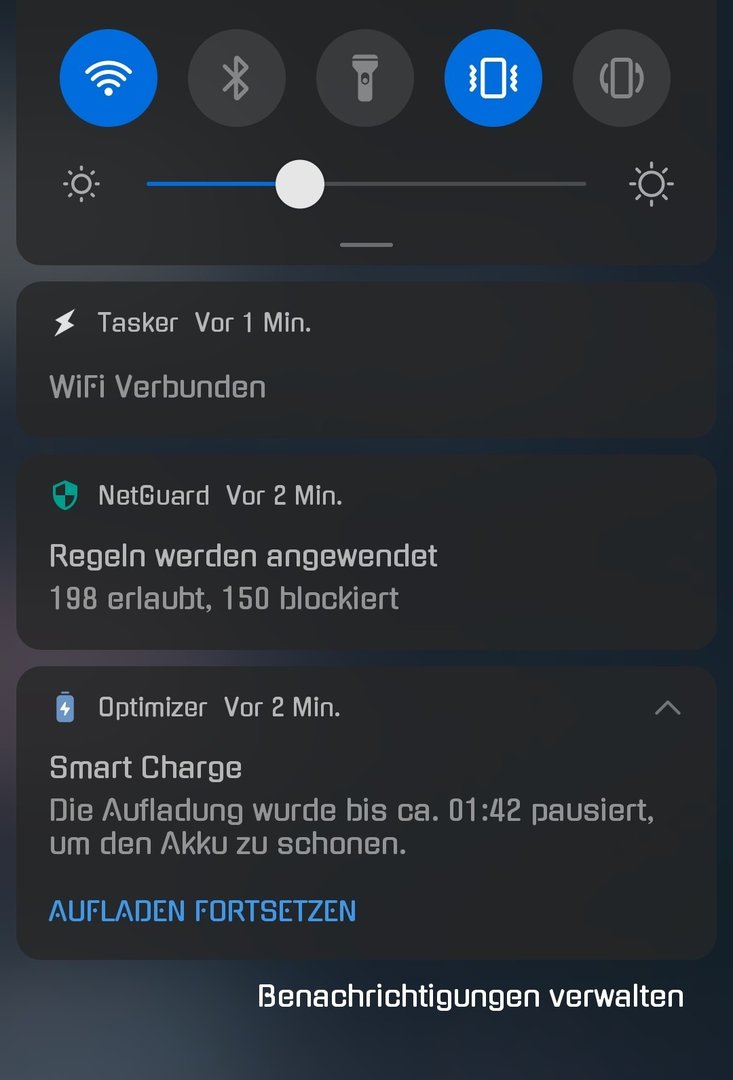Turn off the Wi-Fi quick toggle
This screenshot has height=1080, width=733.
click(108, 78)
